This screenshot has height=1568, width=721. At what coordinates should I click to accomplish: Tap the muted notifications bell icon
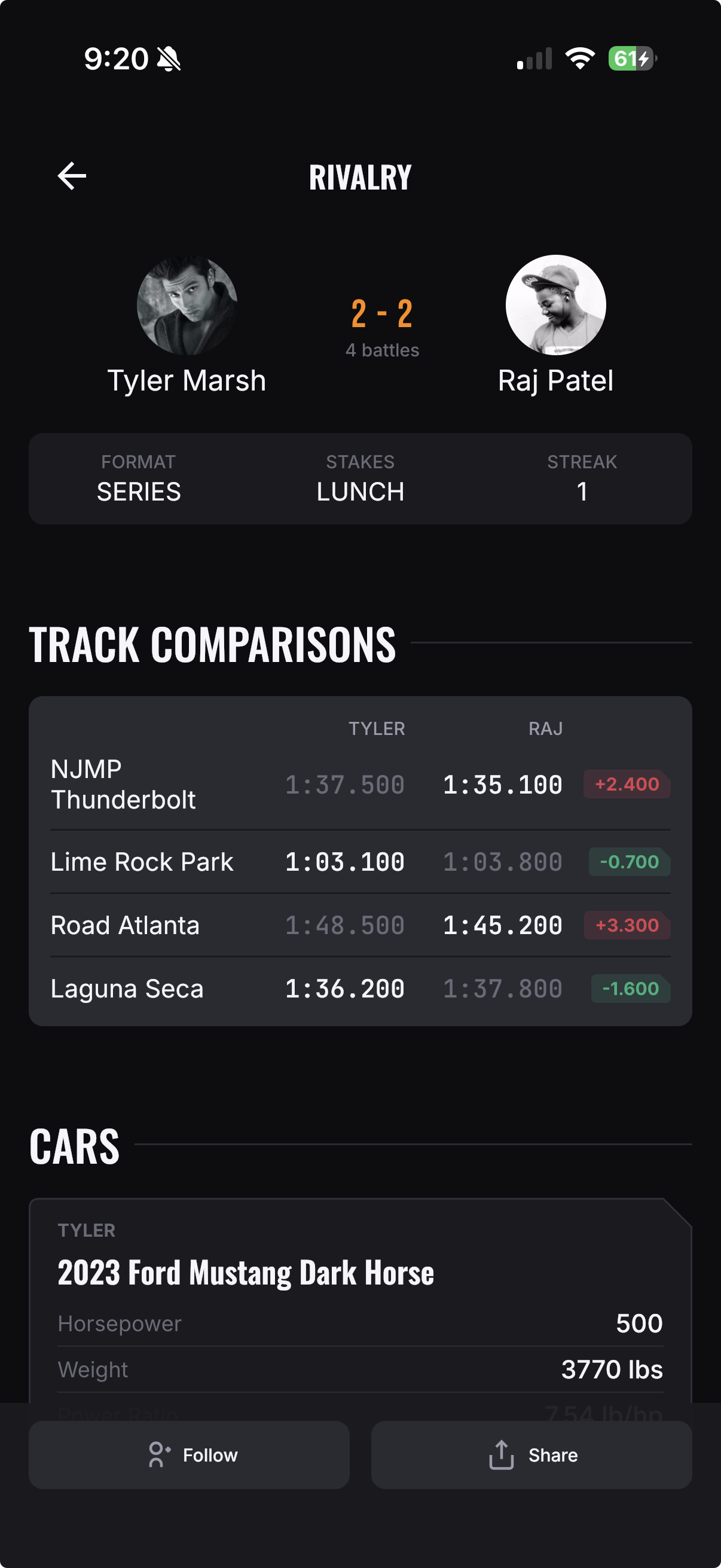tap(169, 59)
